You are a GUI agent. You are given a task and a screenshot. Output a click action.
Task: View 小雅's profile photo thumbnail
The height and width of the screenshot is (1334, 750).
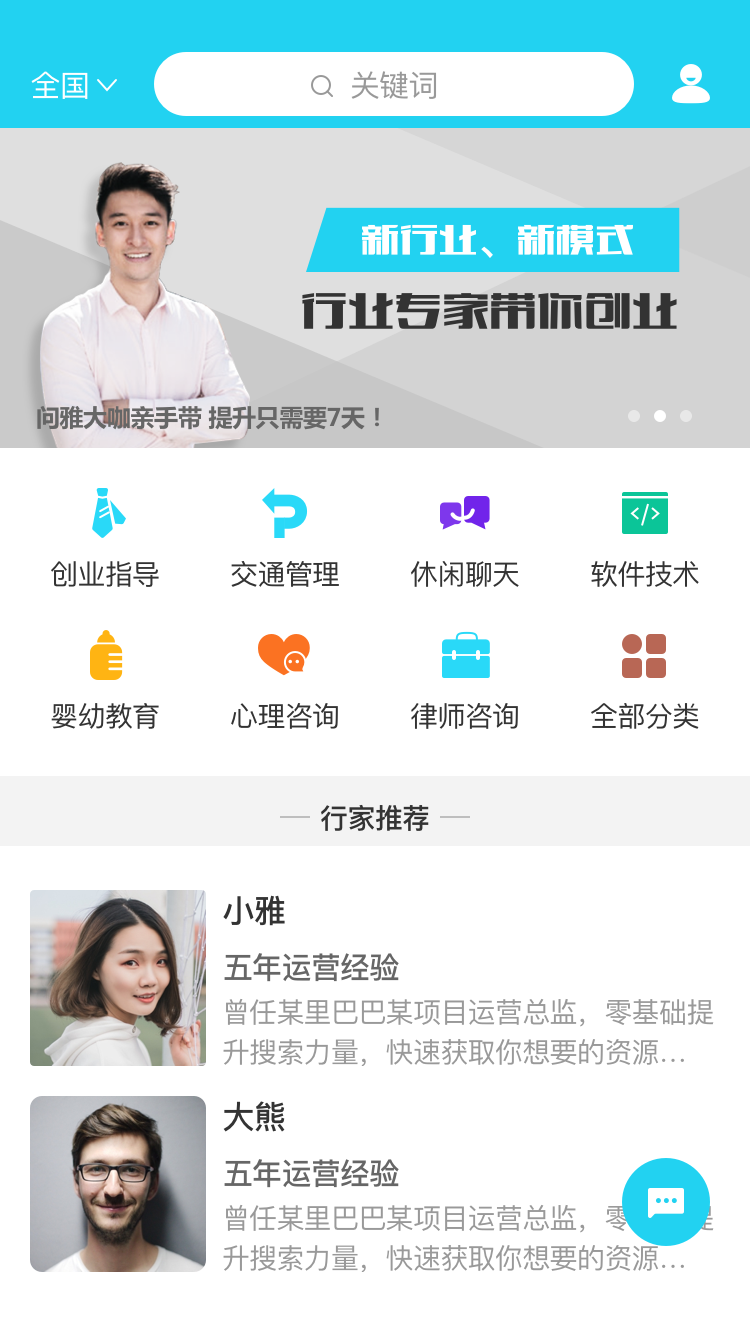coord(117,977)
